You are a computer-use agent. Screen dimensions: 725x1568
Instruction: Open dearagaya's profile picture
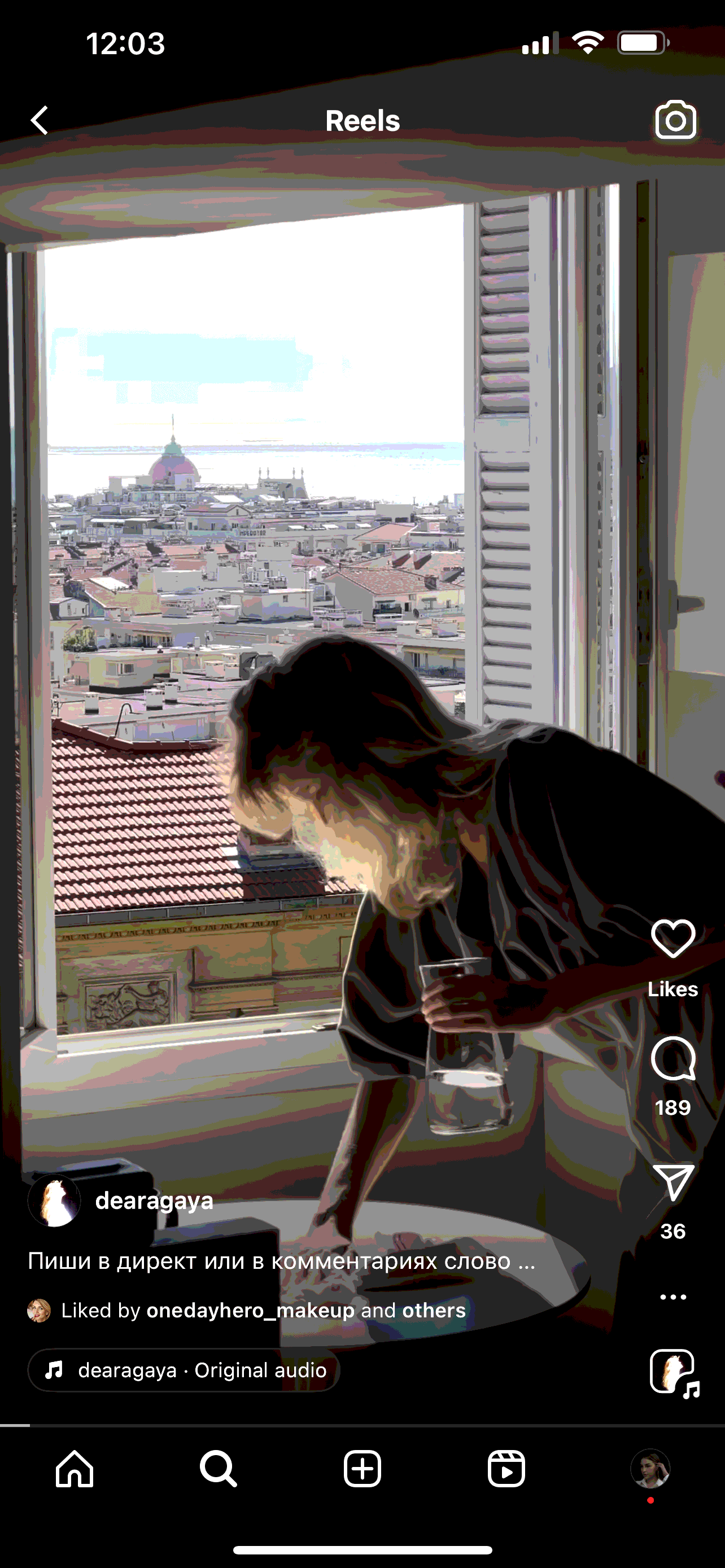click(x=54, y=1201)
